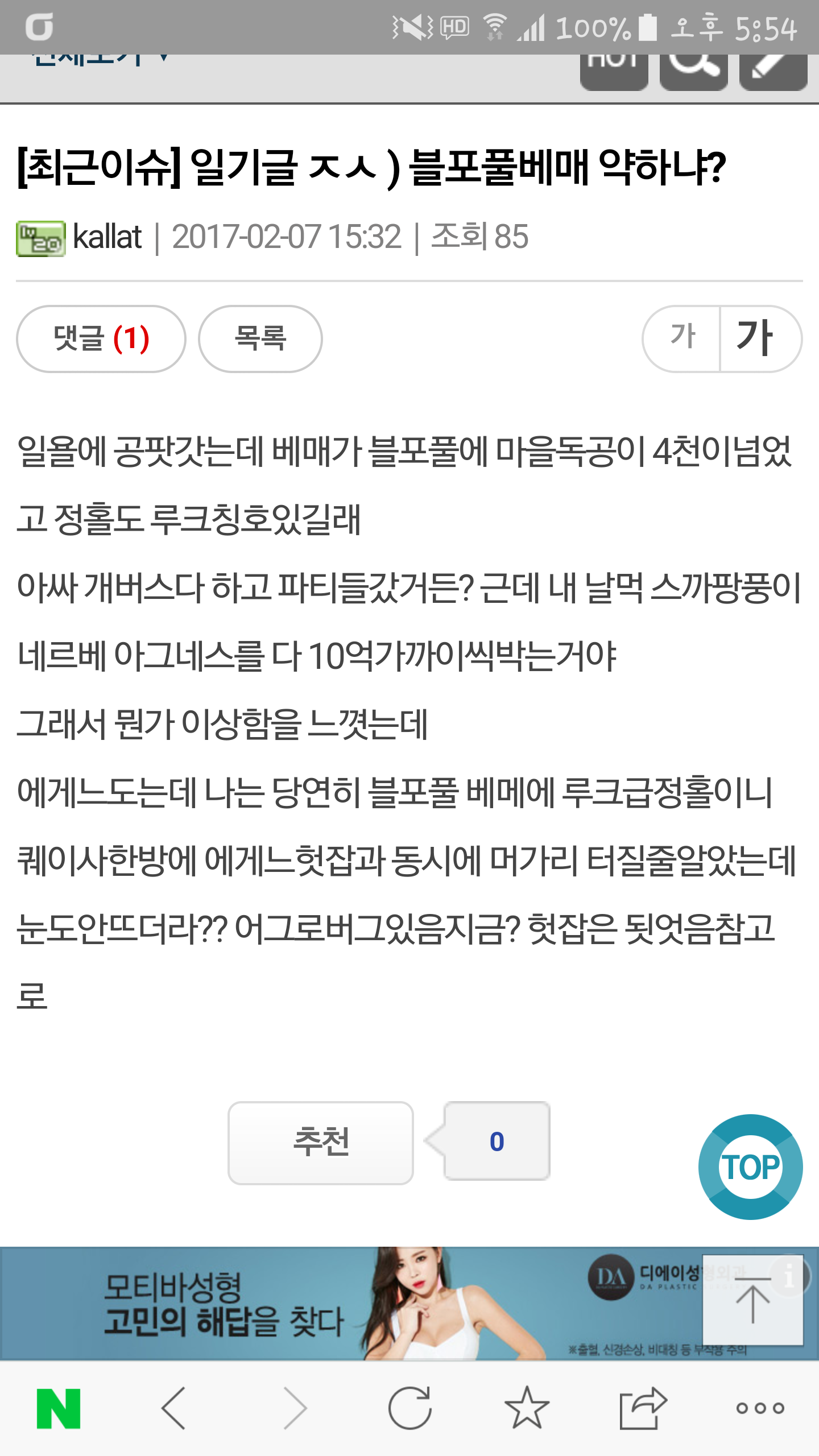This screenshot has width=819, height=1456.
Task: Go back to the 목록 list
Action: click(260, 339)
